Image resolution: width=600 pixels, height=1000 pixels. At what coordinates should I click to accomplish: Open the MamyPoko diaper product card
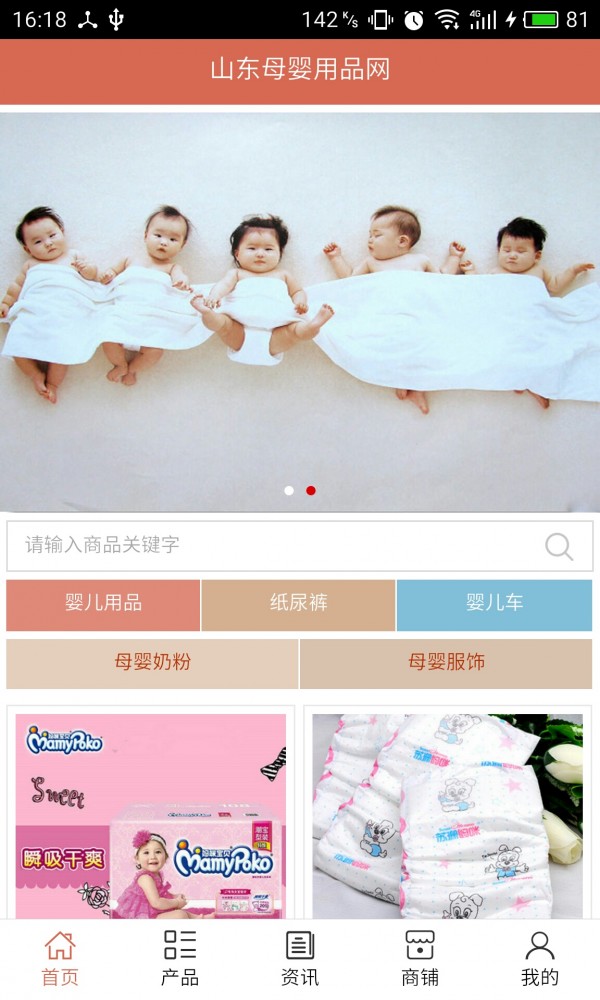pos(151,815)
